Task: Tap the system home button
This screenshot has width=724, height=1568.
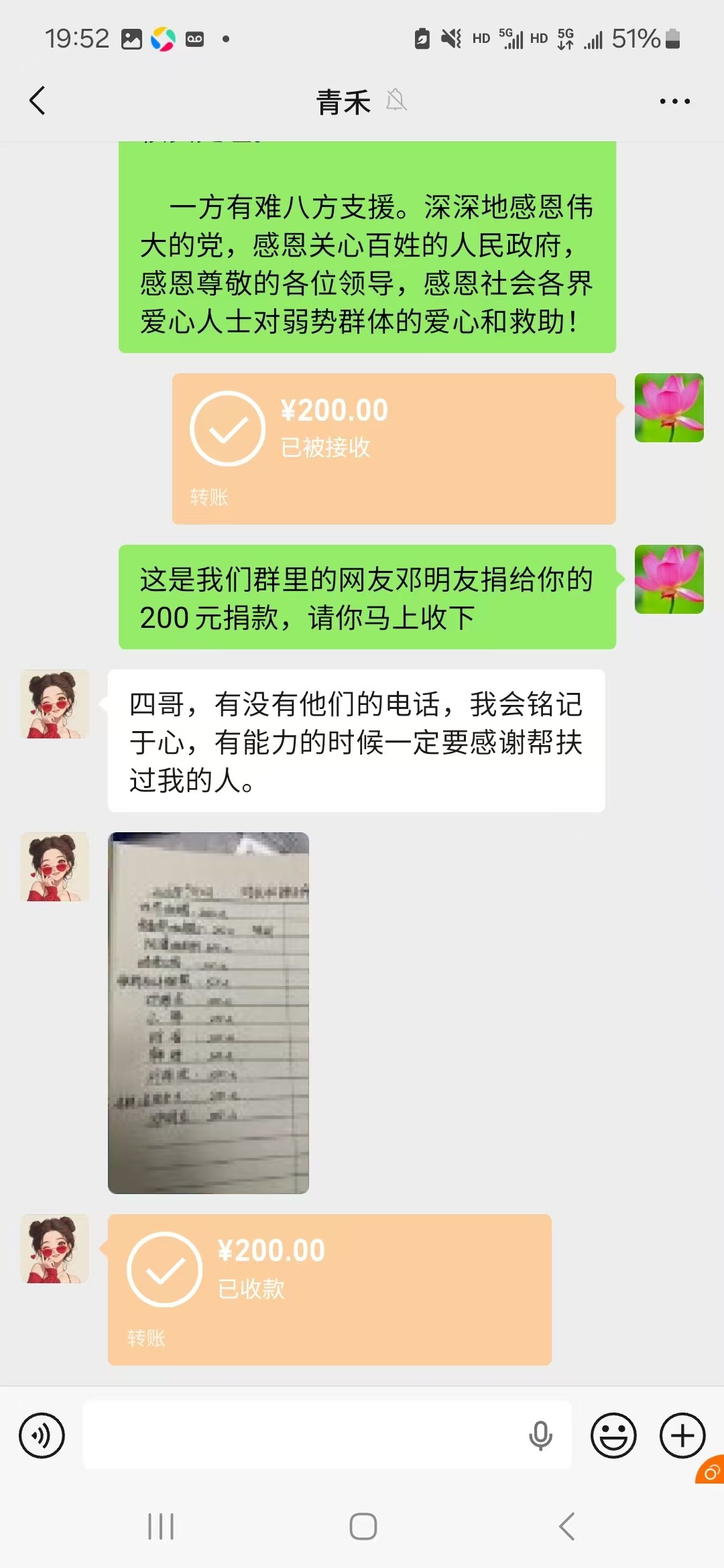Action: click(x=363, y=1526)
